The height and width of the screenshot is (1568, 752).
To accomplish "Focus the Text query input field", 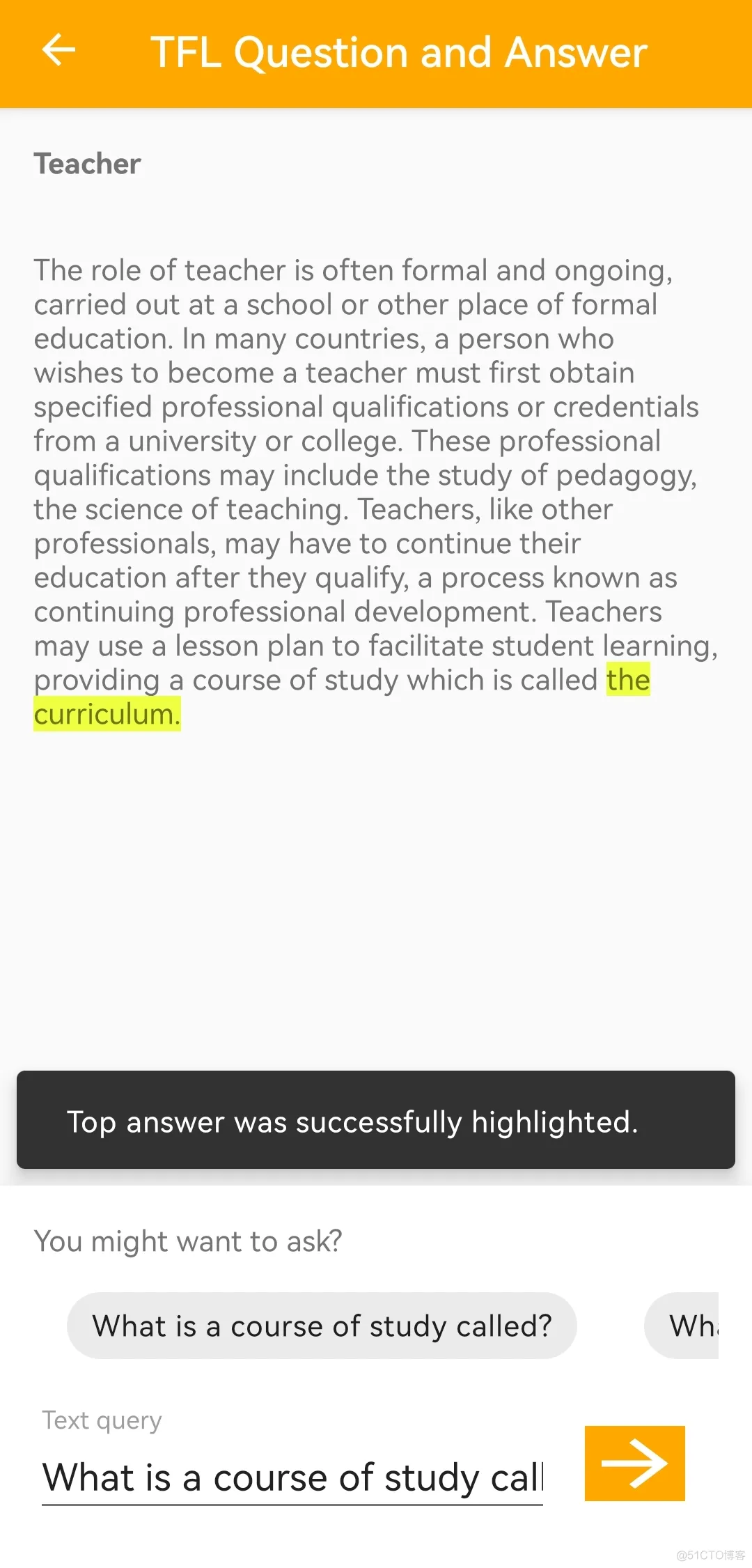I will [292, 1477].
